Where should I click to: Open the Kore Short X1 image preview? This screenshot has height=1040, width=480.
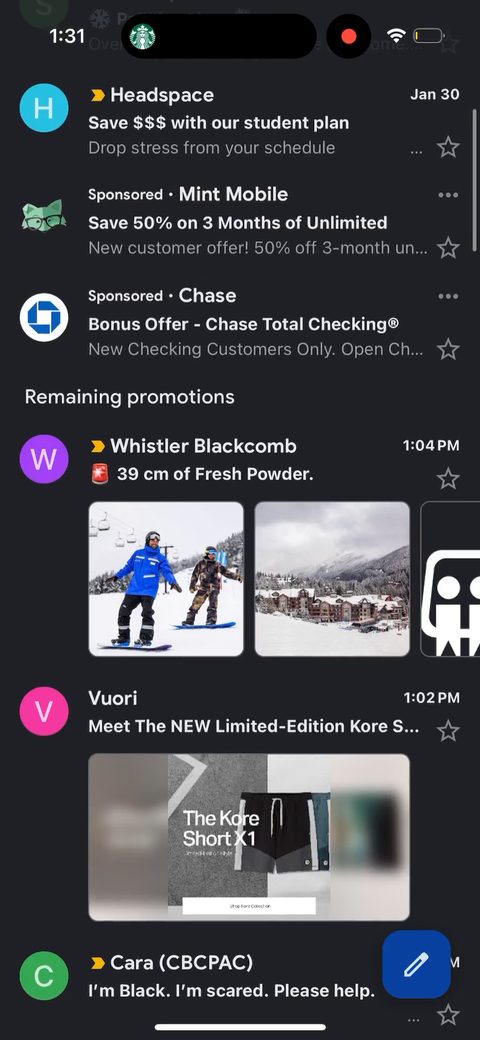pyautogui.click(x=249, y=837)
